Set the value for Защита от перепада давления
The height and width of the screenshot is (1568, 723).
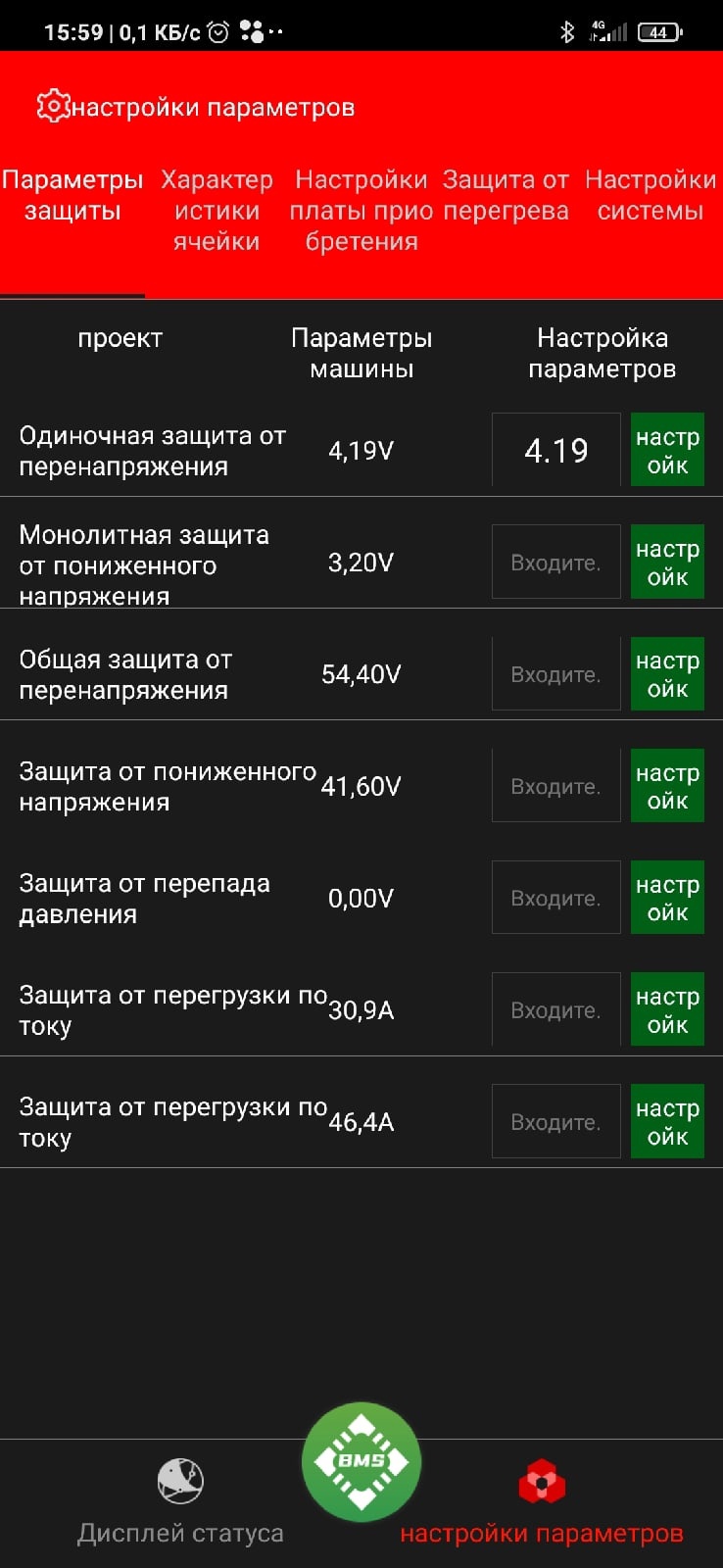pyautogui.click(x=667, y=897)
